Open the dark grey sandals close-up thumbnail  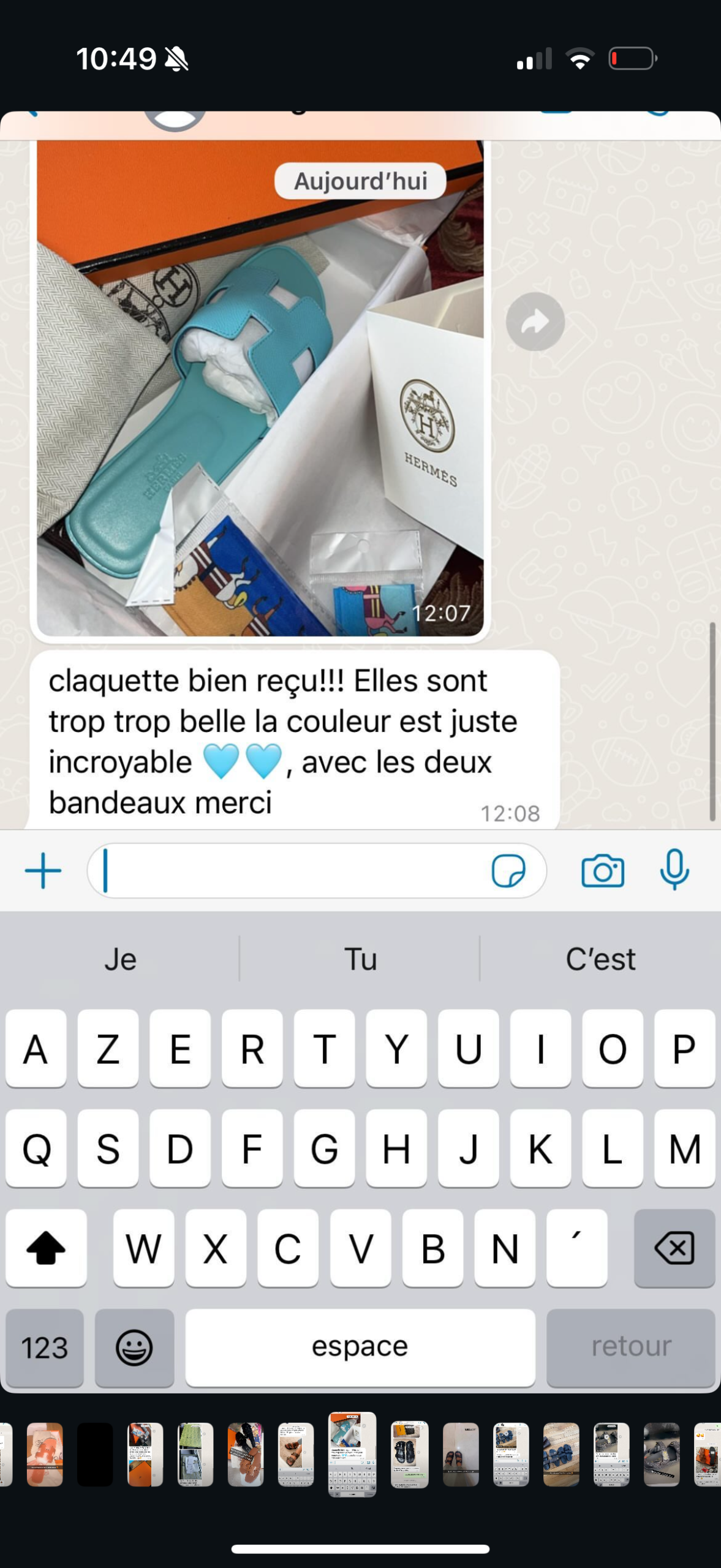662,1454
